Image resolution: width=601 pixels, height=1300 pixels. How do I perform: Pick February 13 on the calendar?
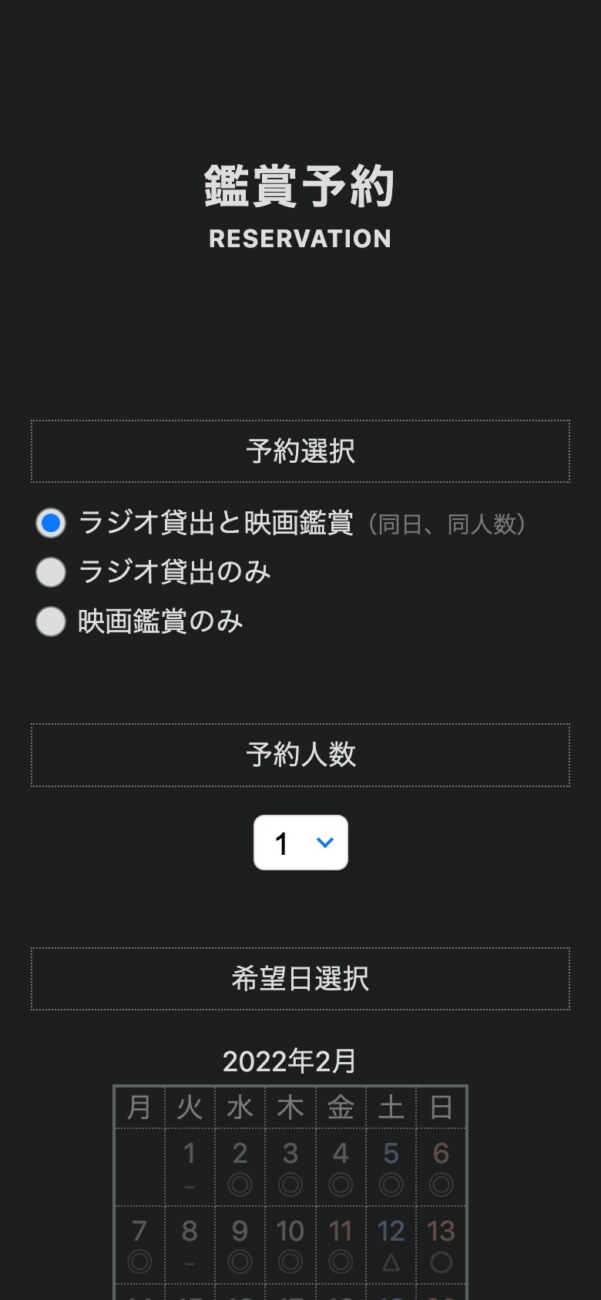pyautogui.click(x=441, y=1244)
